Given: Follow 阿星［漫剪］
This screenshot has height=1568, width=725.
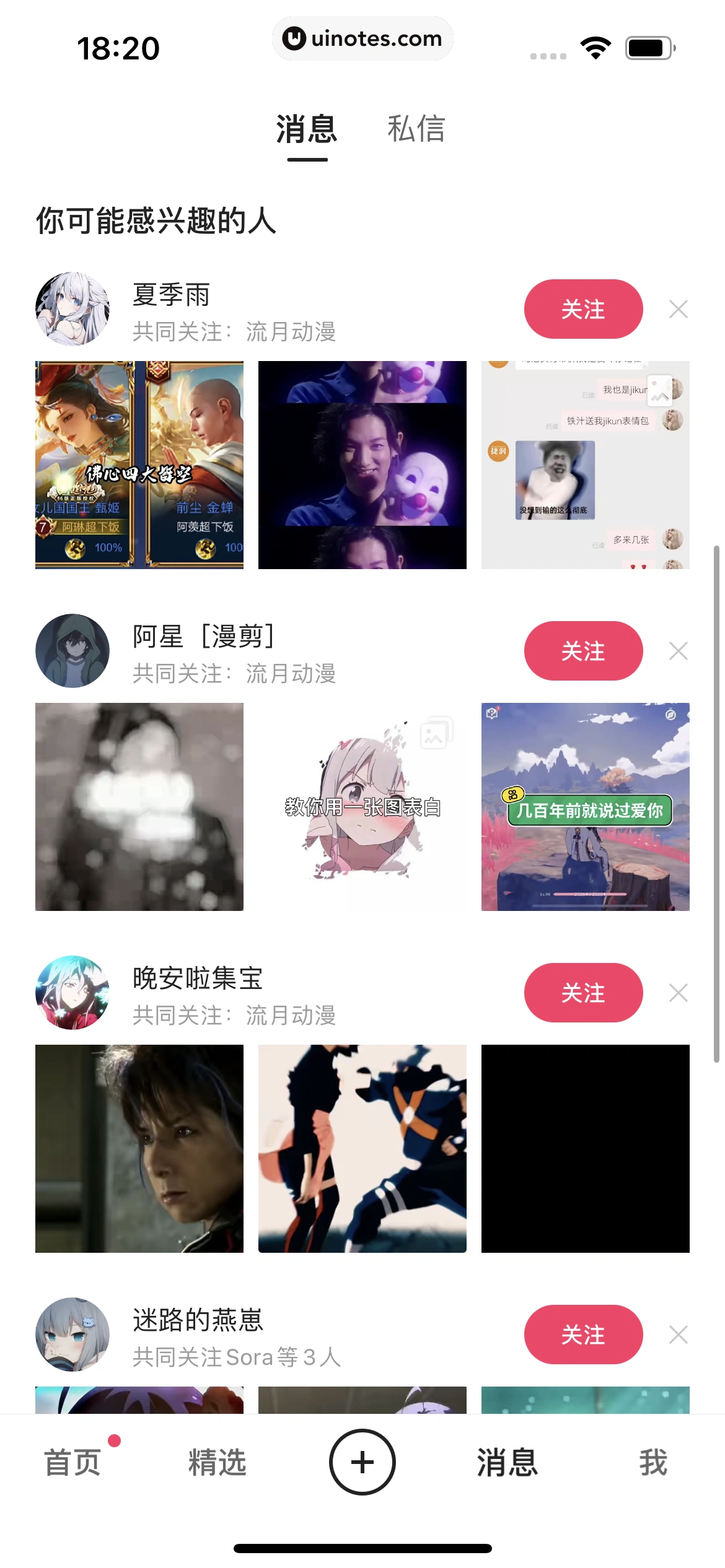Looking at the screenshot, I should tap(583, 651).
